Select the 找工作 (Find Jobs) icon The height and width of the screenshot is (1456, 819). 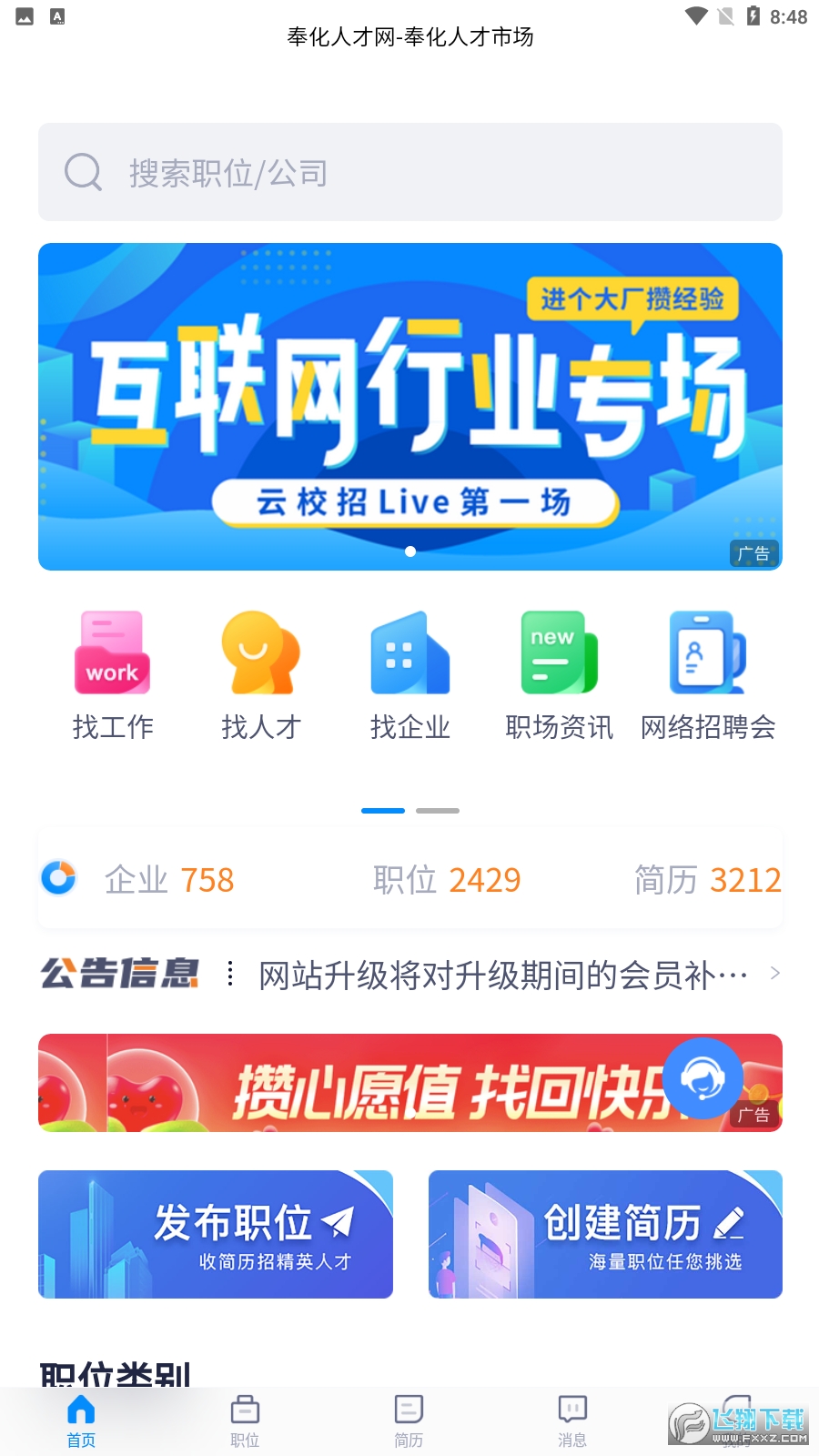(x=112, y=652)
